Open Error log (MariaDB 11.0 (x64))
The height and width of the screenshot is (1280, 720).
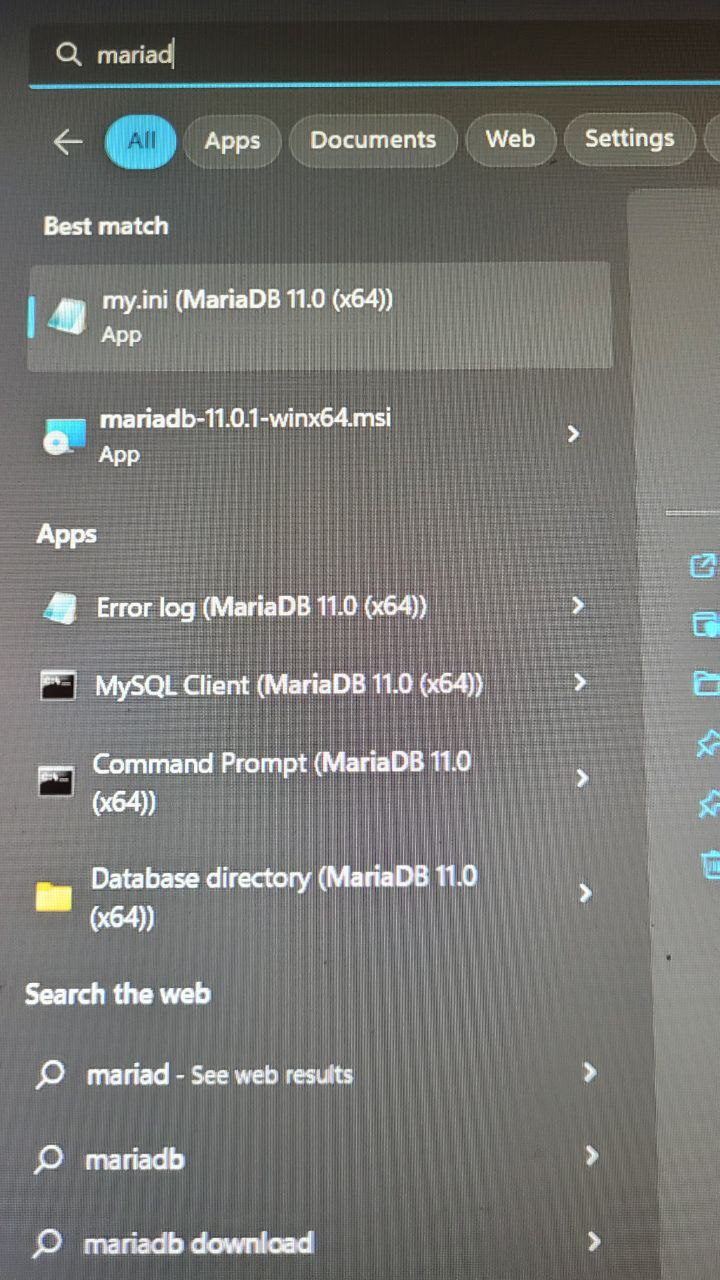click(261, 607)
